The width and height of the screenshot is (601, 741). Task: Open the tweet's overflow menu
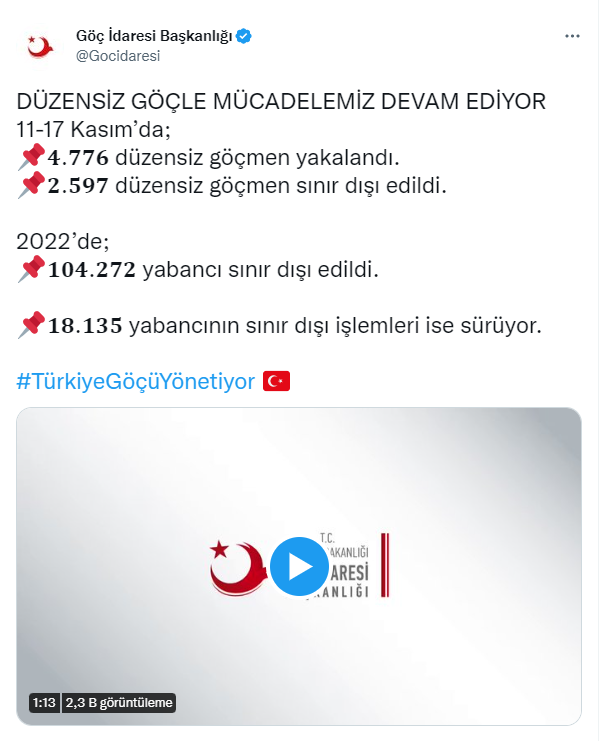(572, 36)
